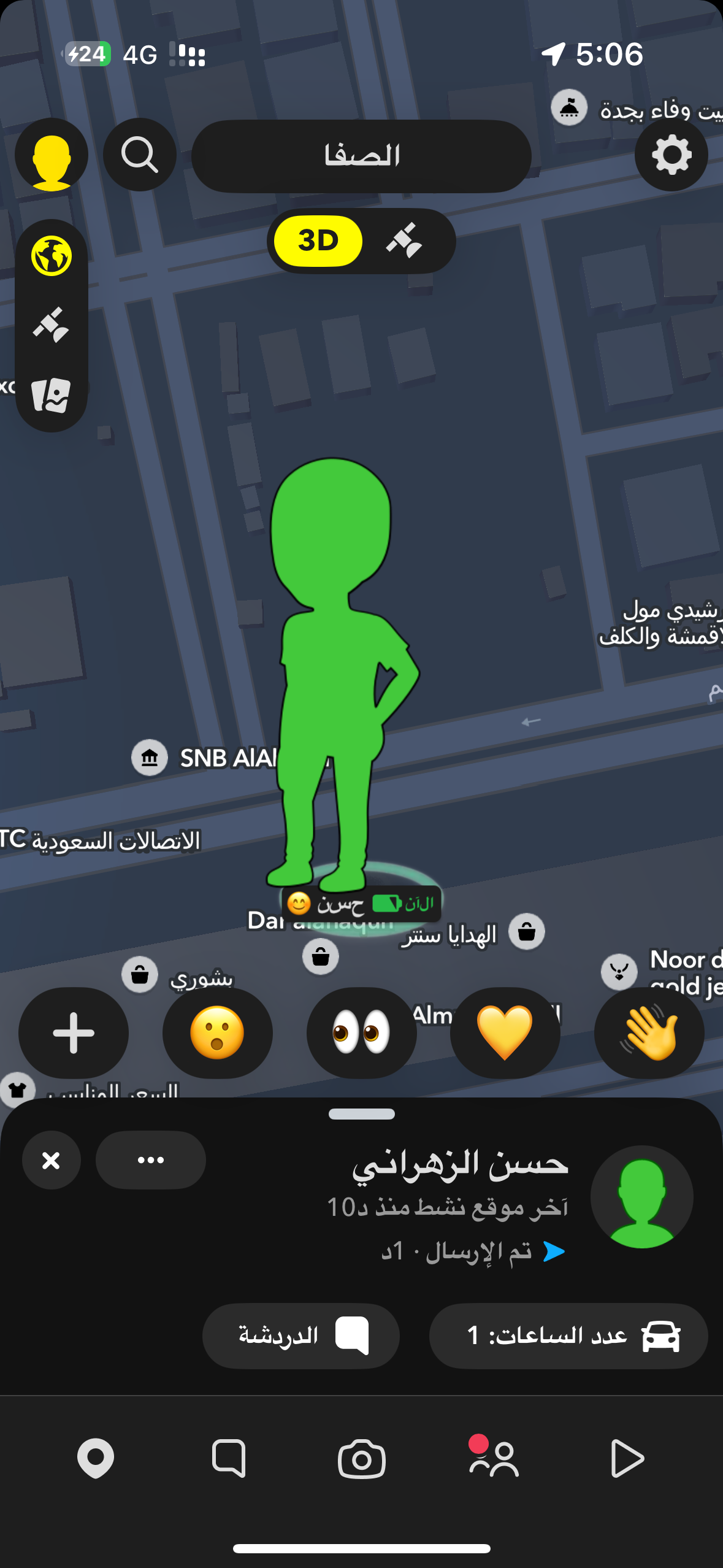This screenshot has width=723, height=1568.
Task: Open my Bitmoji profile avatar
Action: [52, 155]
